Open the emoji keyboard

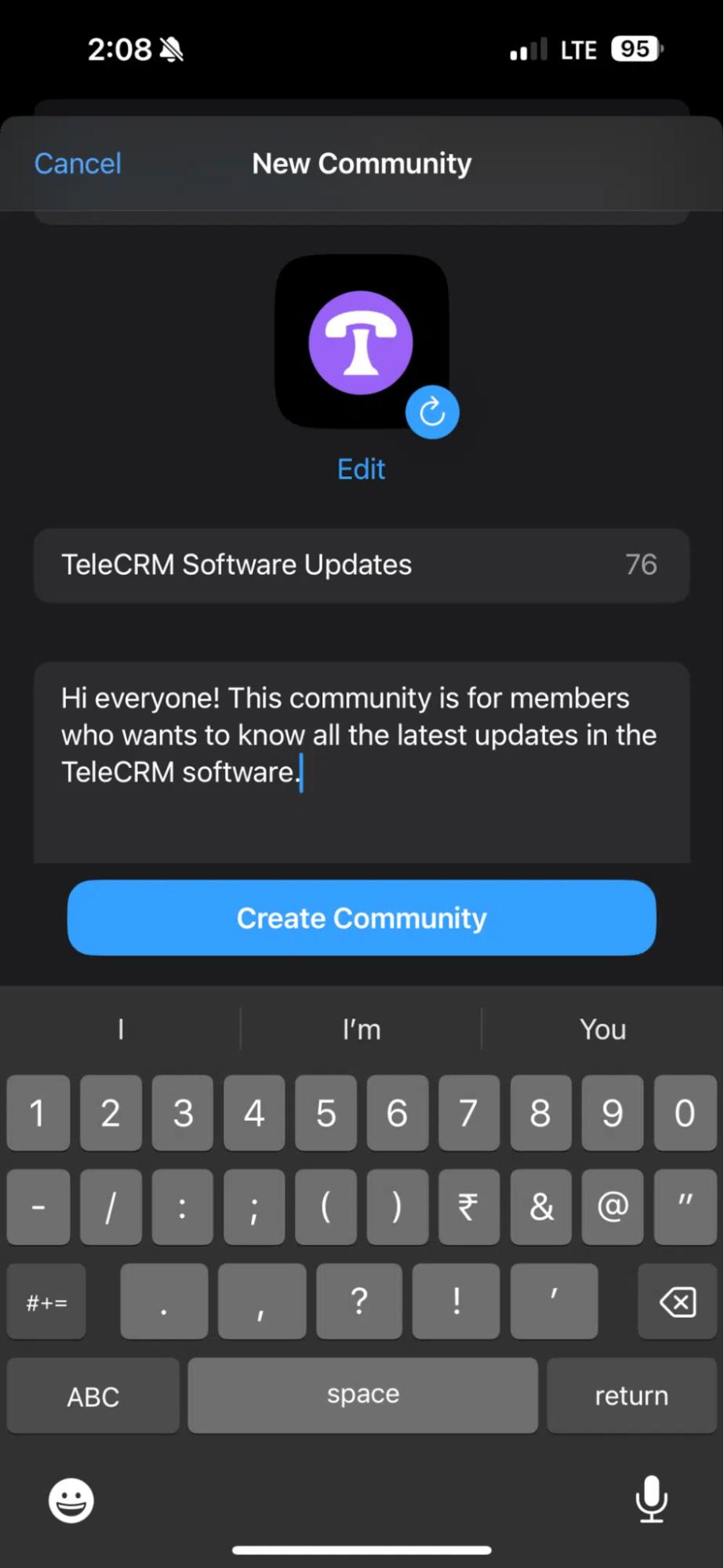click(71, 1501)
